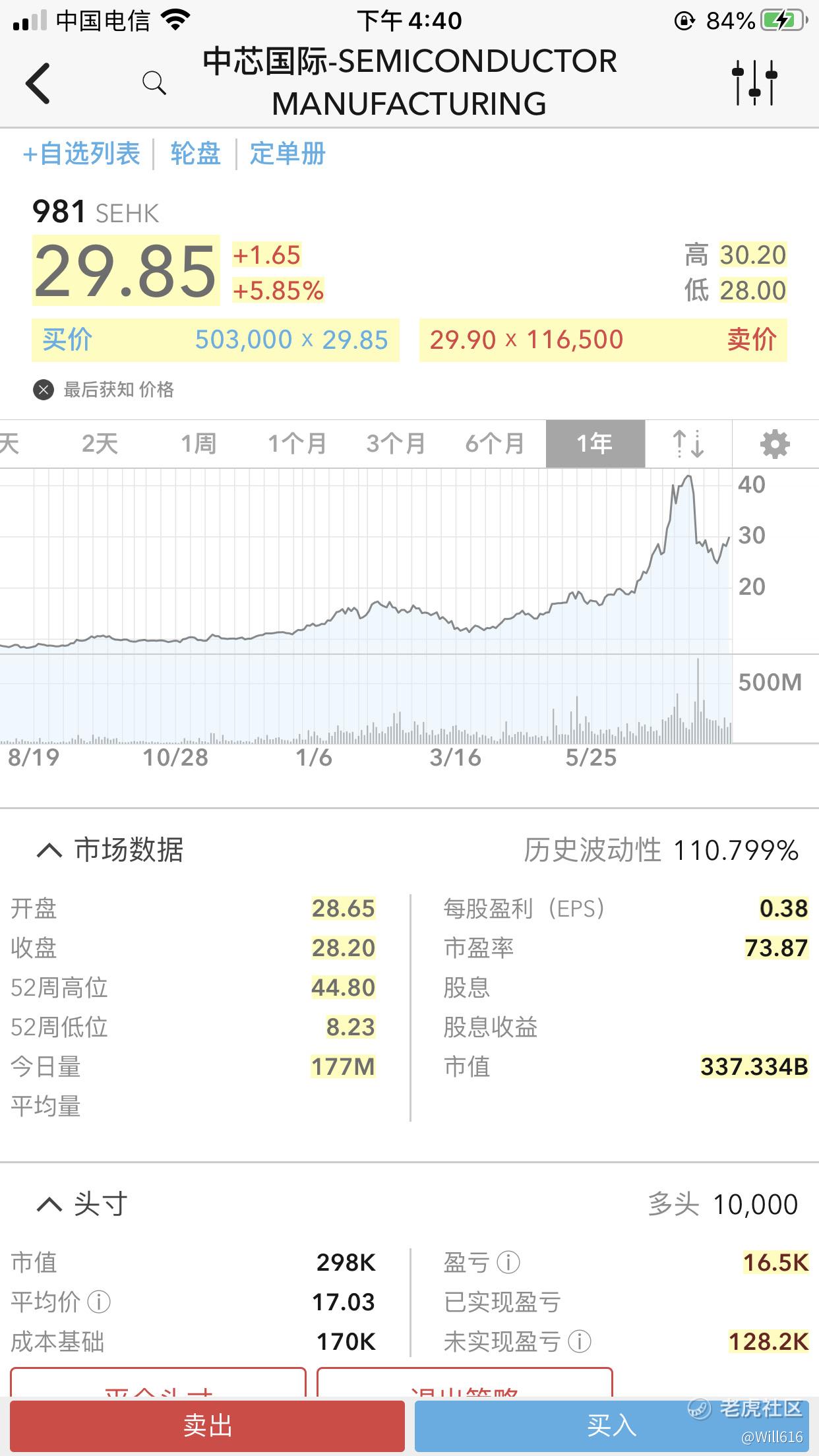Switch chart range to 1周
Image resolution: width=819 pixels, height=1456 pixels.
click(x=198, y=444)
